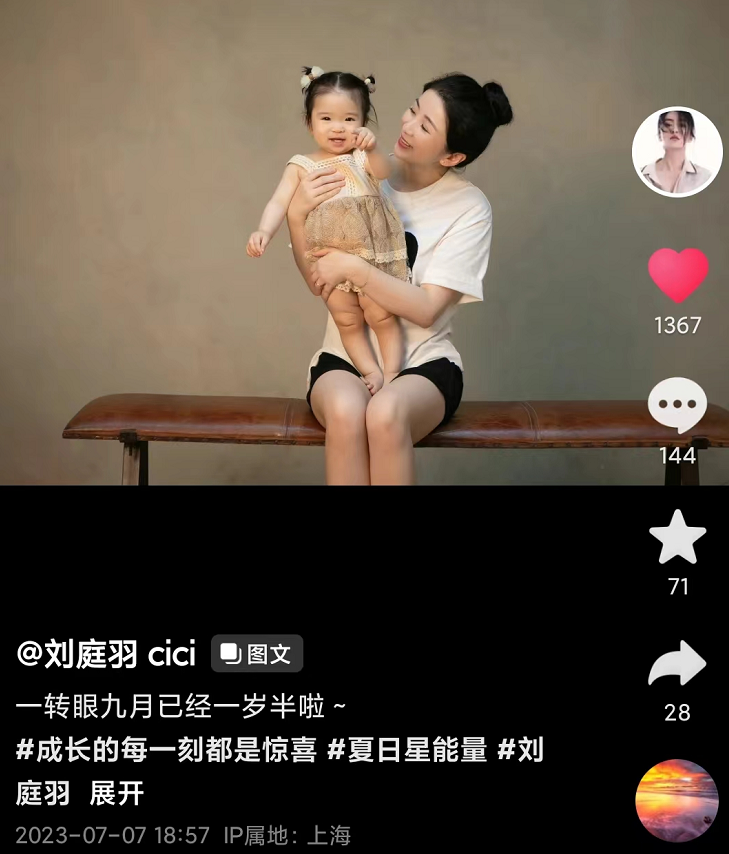Open hashtag #夏日星能量

[x=407, y=750]
